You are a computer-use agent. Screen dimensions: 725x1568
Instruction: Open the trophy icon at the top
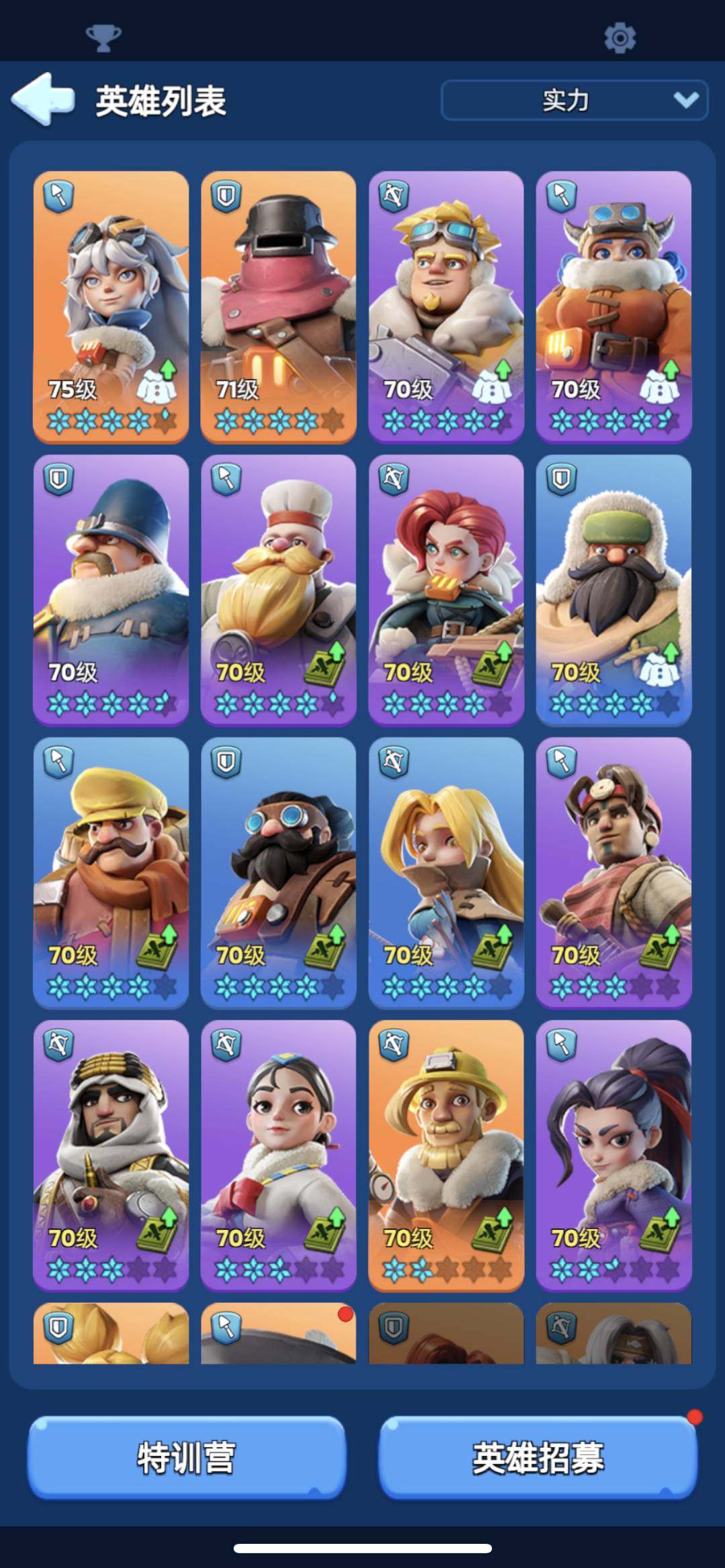(x=103, y=38)
